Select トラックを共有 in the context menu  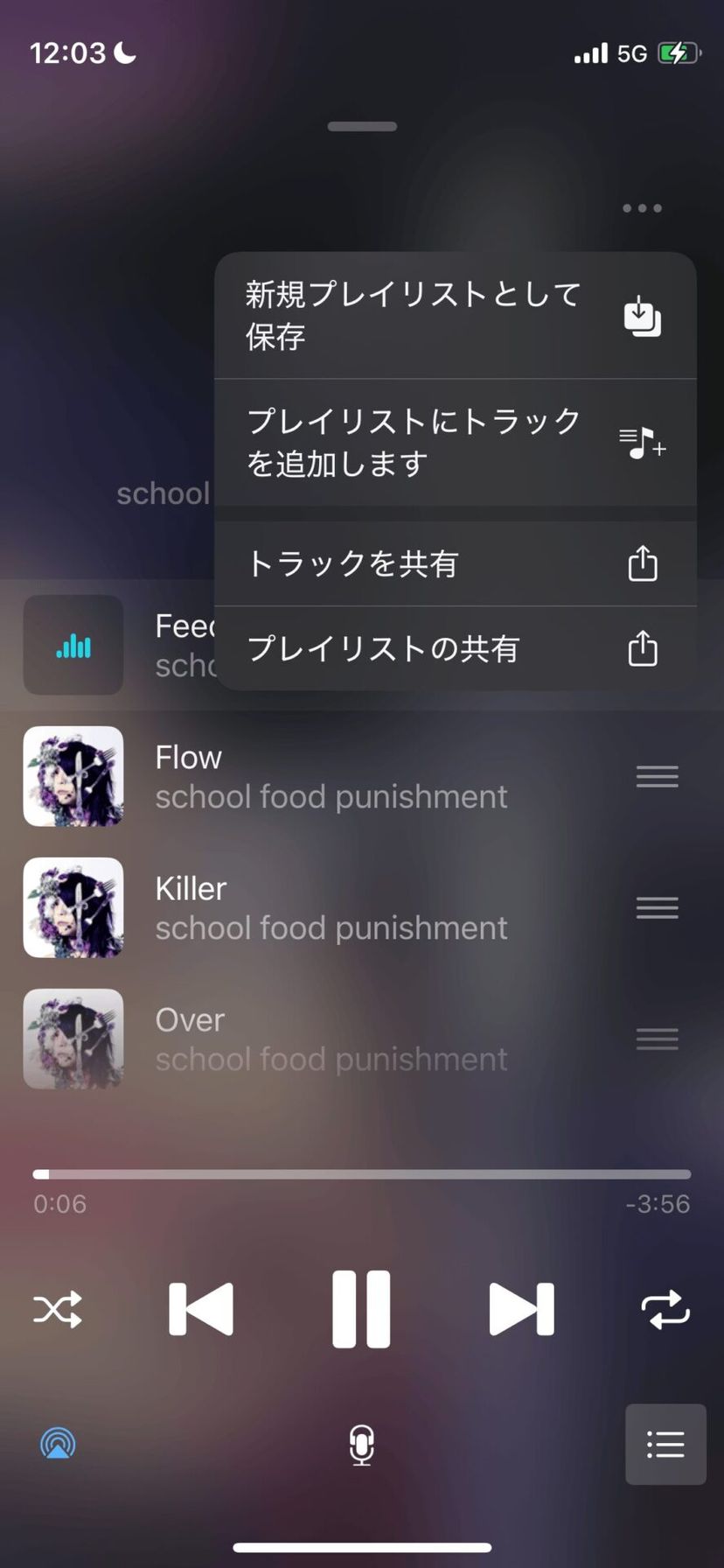[x=354, y=563]
